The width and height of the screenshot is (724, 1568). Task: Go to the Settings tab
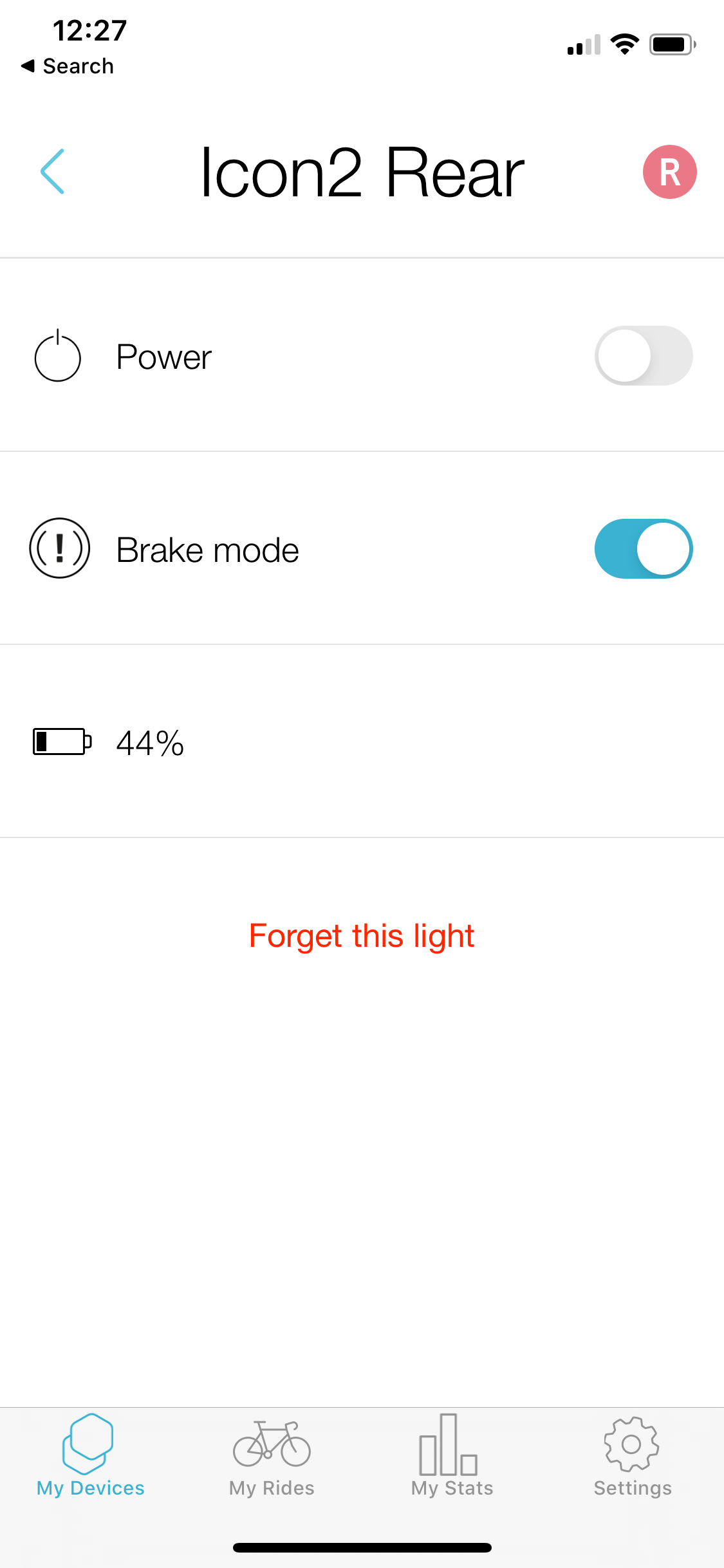pos(632,1457)
